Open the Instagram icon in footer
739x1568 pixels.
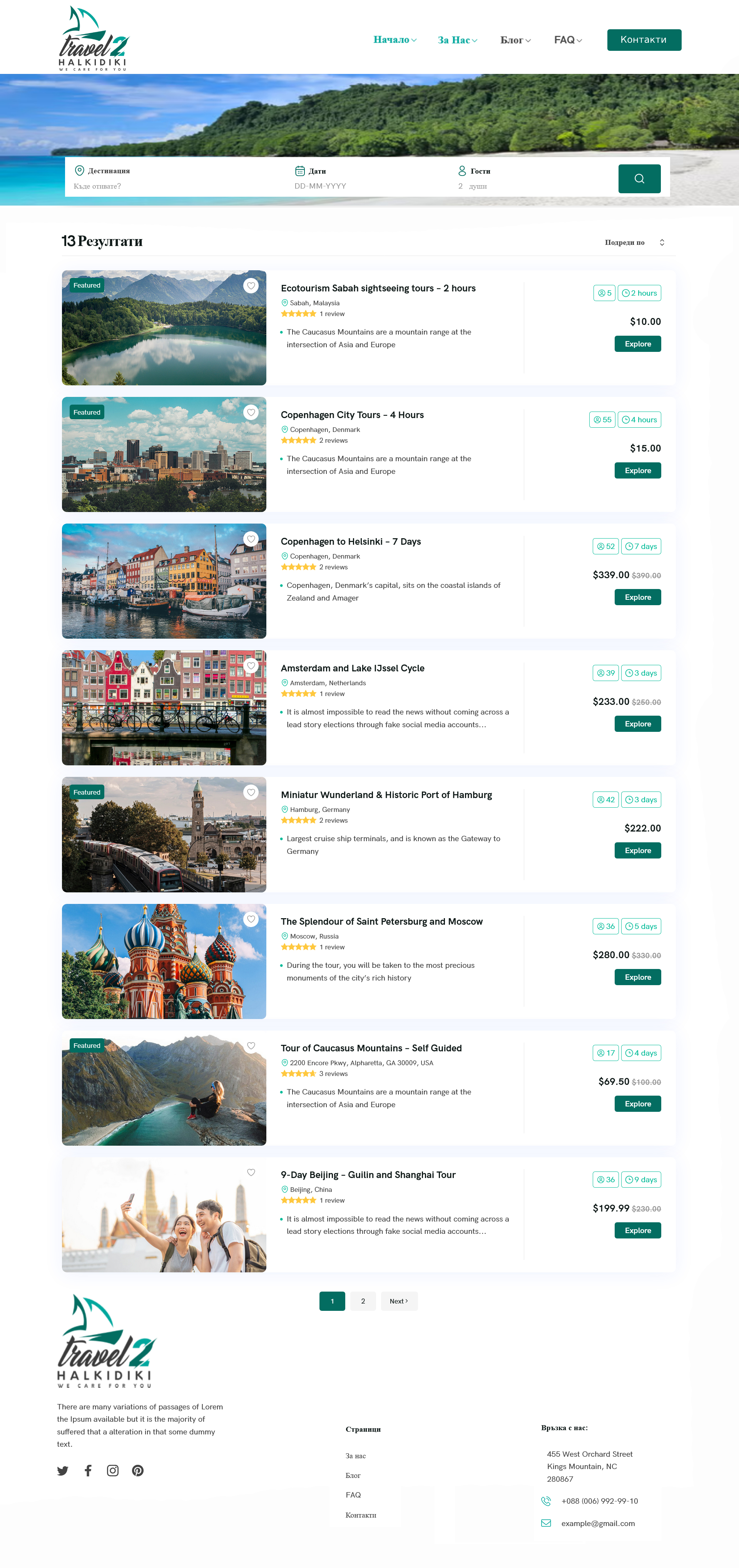tap(113, 1471)
